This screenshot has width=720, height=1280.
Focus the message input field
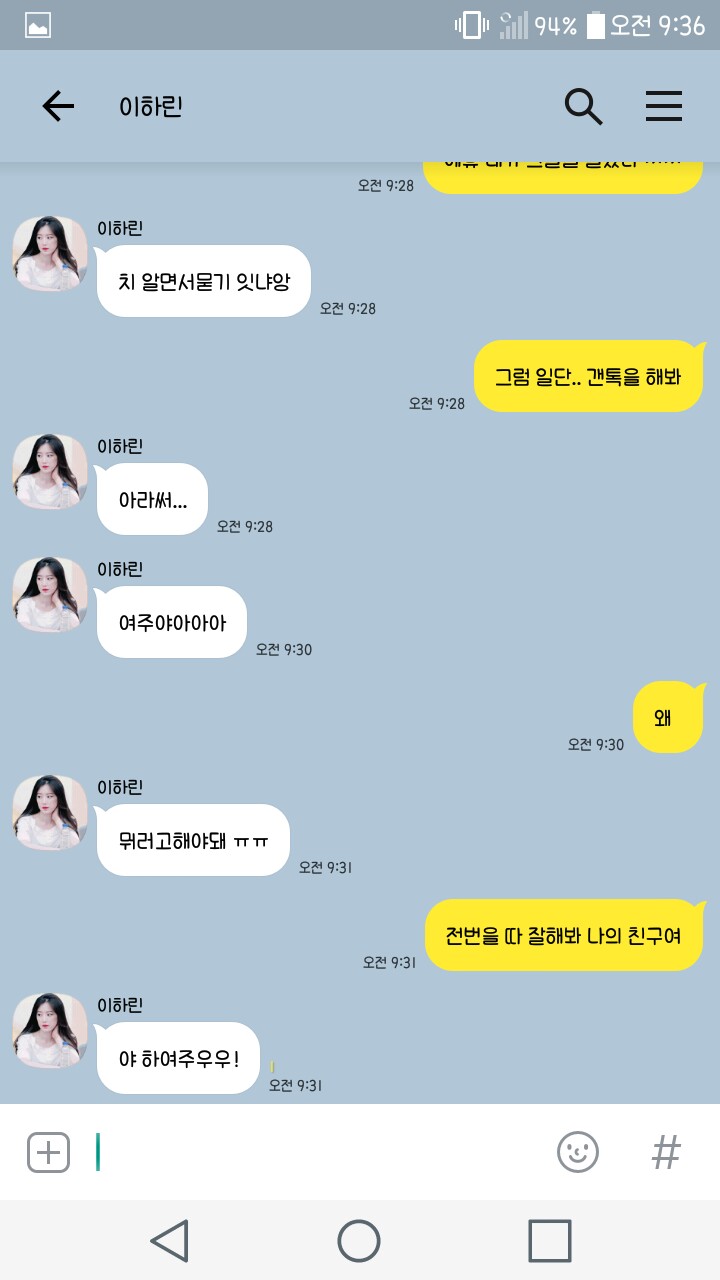click(320, 1152)
